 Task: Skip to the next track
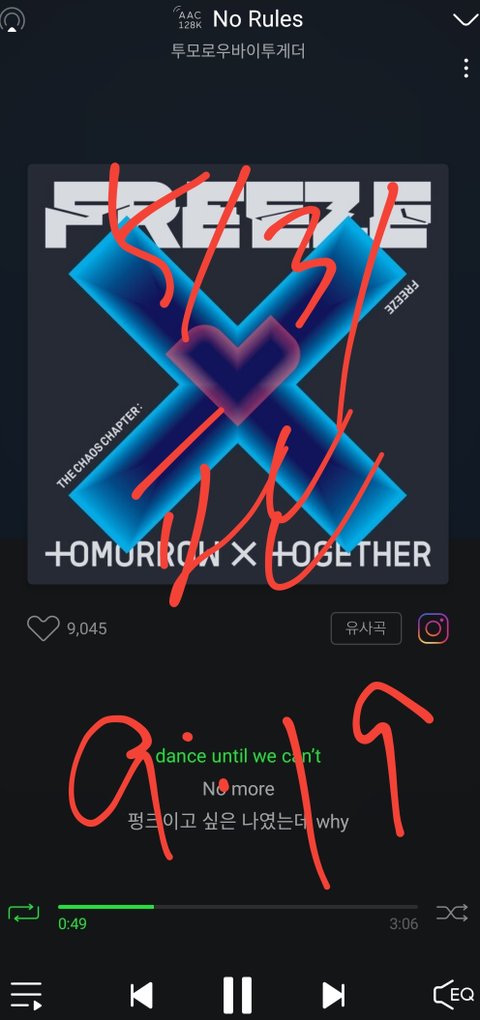(334, 995)
